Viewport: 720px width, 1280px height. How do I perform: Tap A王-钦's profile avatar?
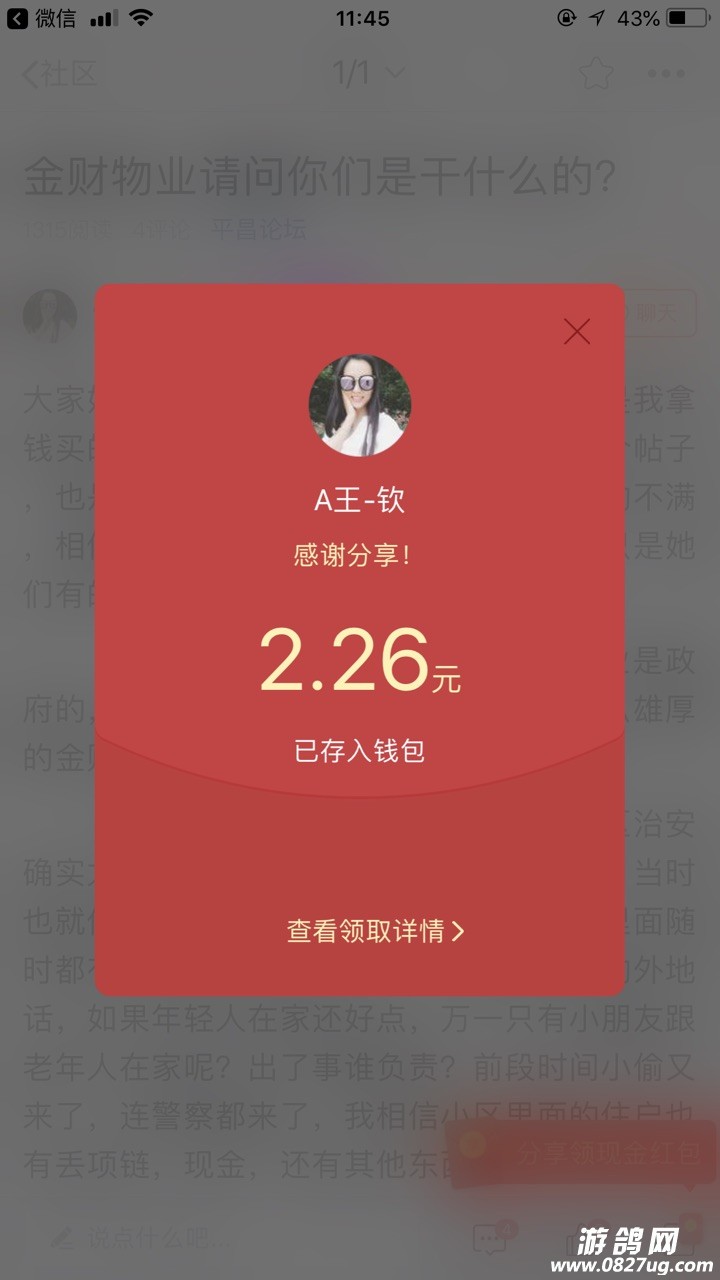[x=359, y=405]
